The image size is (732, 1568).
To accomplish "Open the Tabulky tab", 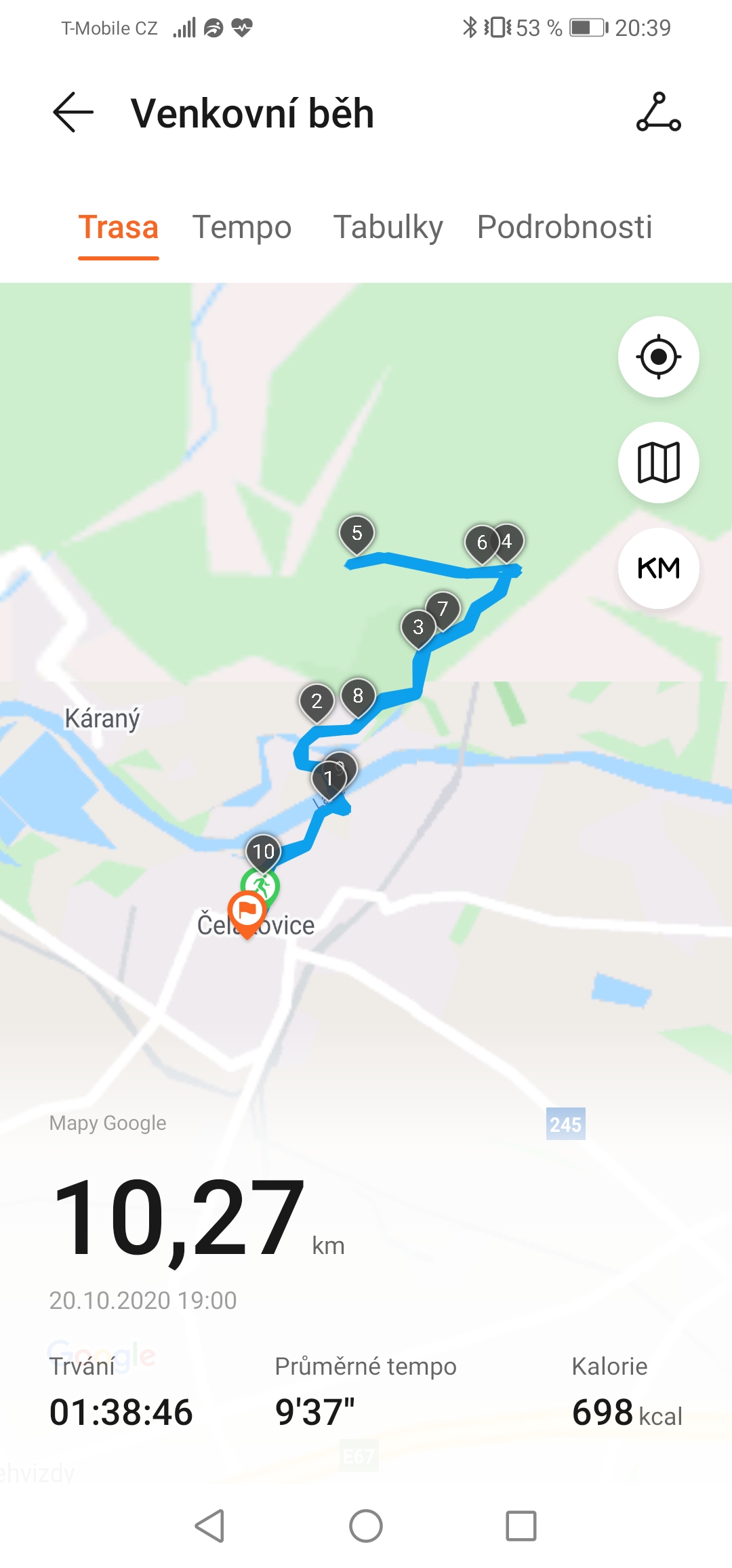I will [388, 227].
